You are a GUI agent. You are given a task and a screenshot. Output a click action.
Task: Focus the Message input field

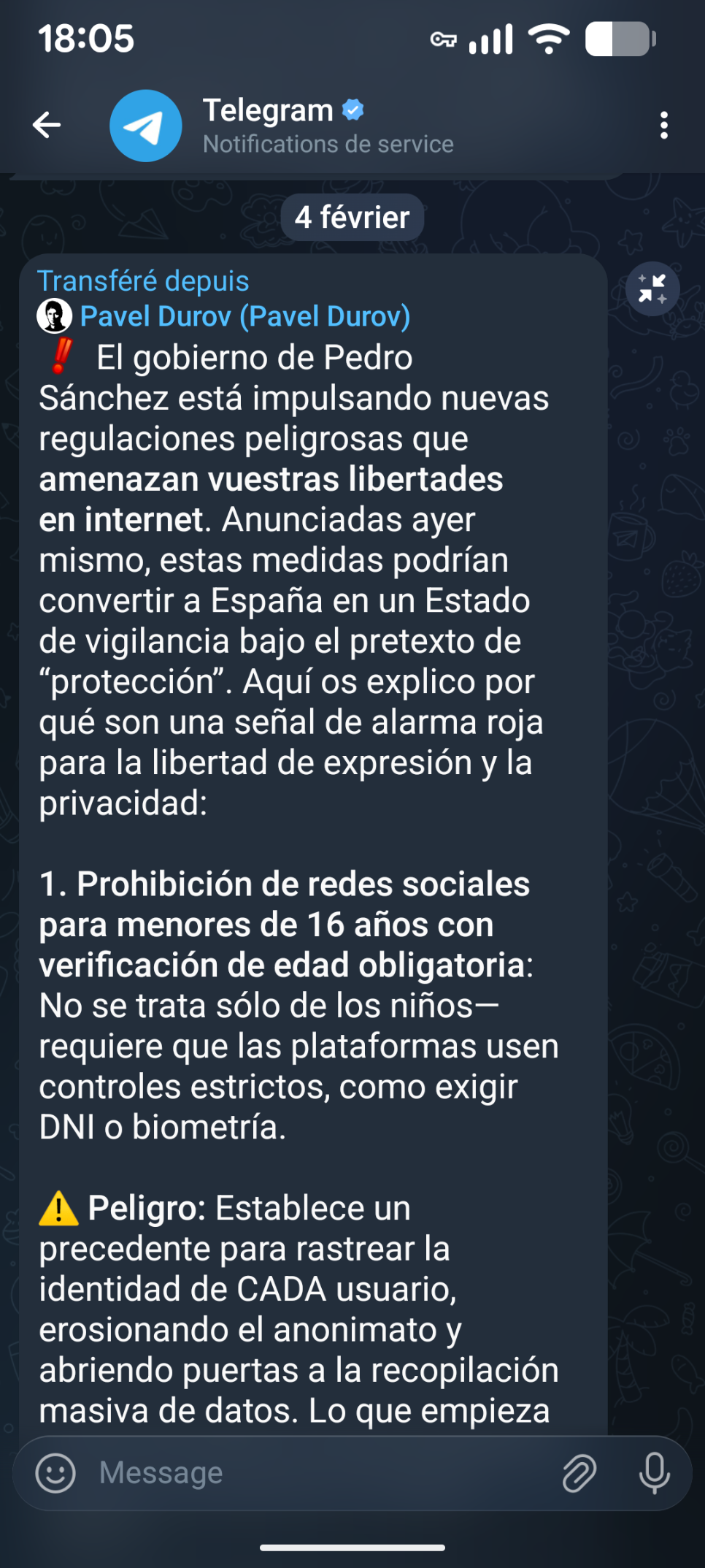(321, 1473)
